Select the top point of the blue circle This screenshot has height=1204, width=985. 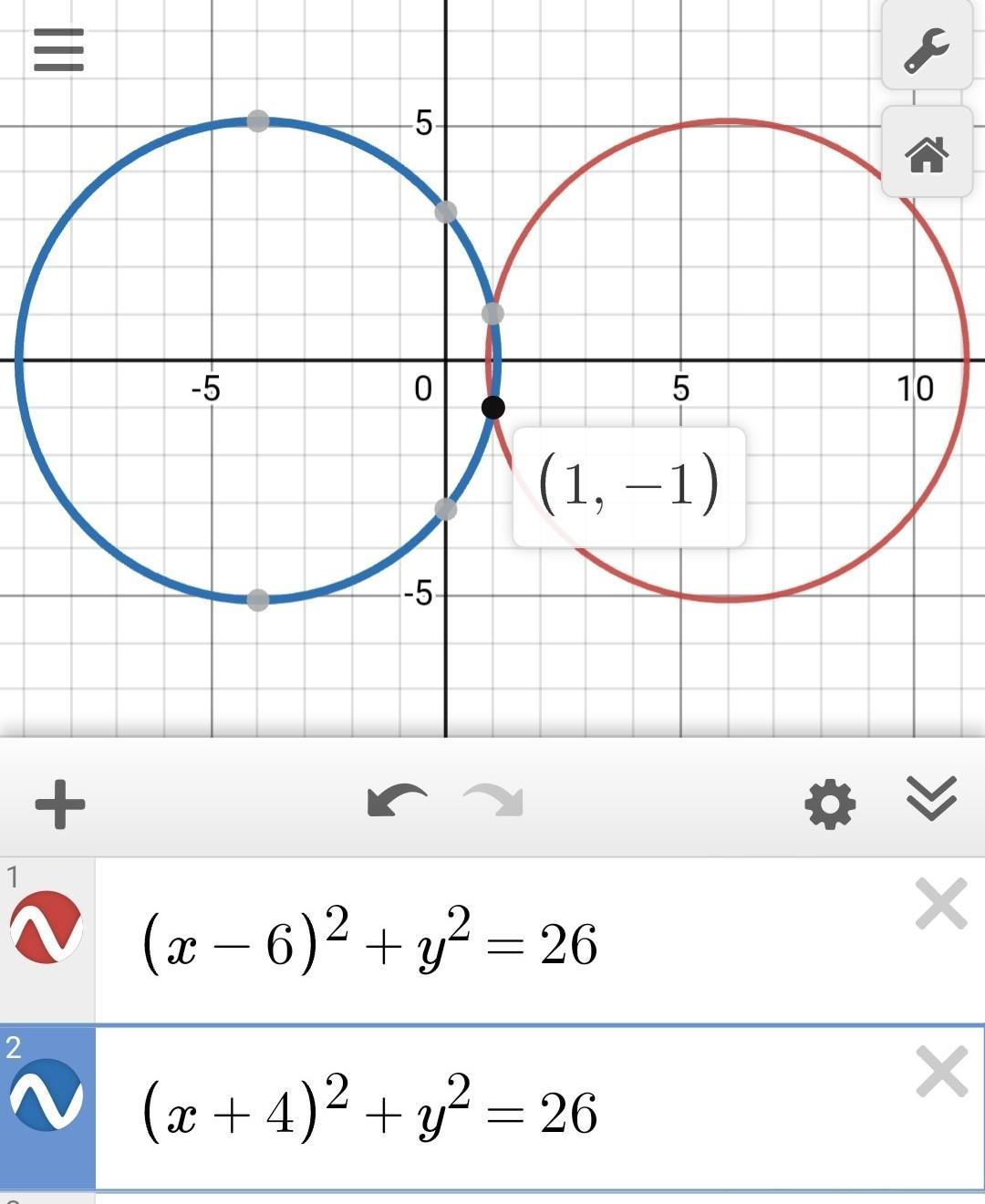pyautogui.click(x=258, y=120)
